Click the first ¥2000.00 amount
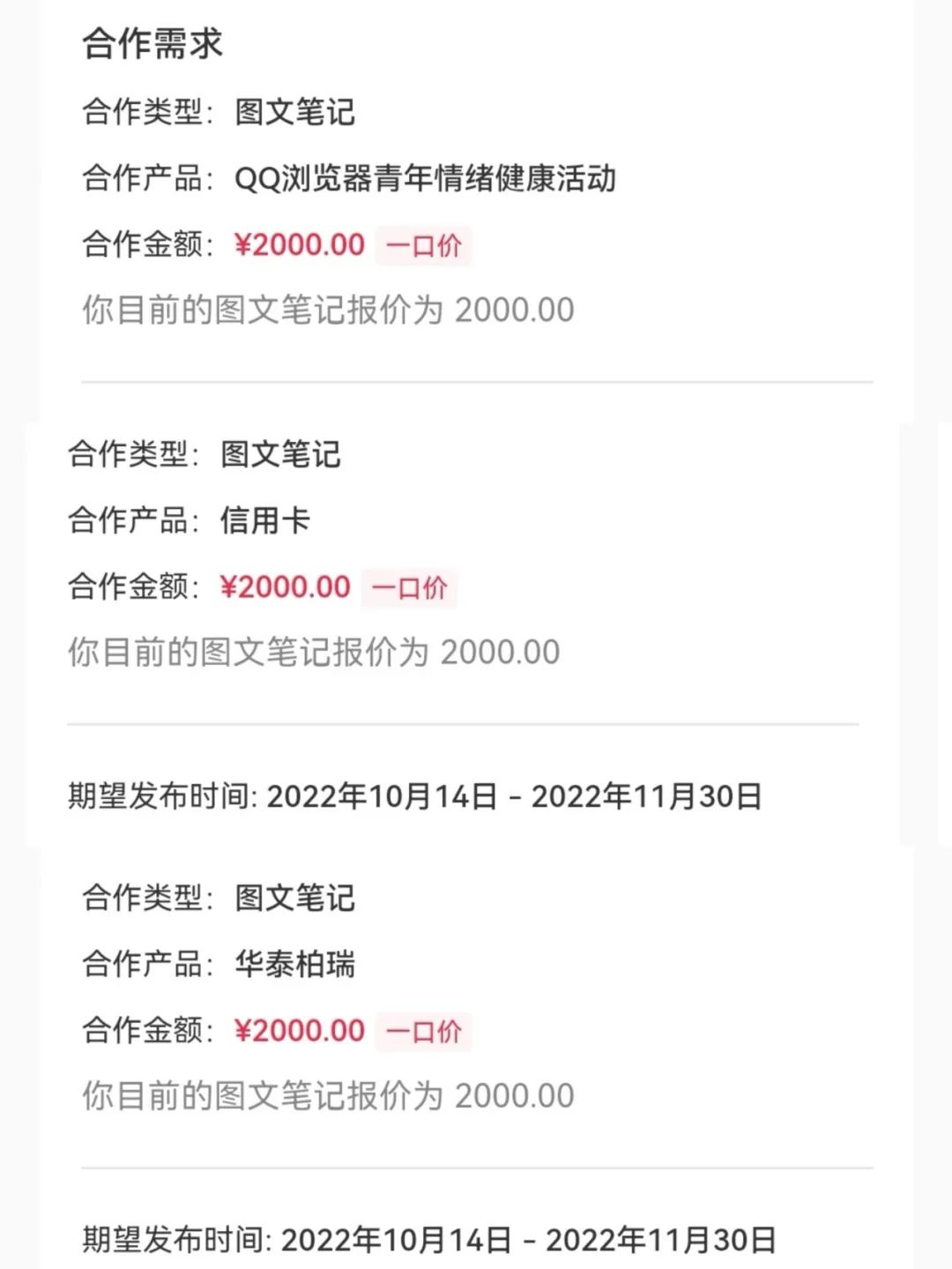 click(x=300, y=243)
